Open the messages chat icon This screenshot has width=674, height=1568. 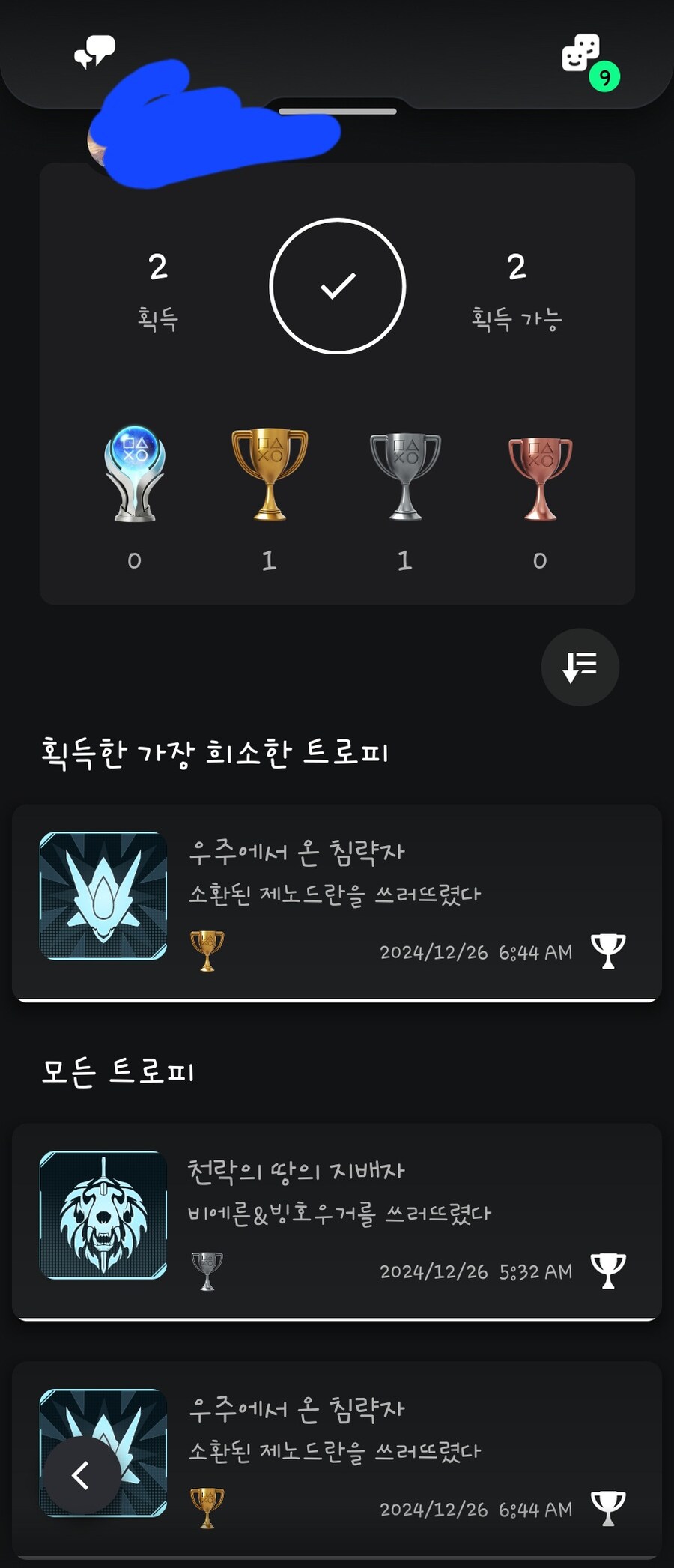(x=94, y=51)
